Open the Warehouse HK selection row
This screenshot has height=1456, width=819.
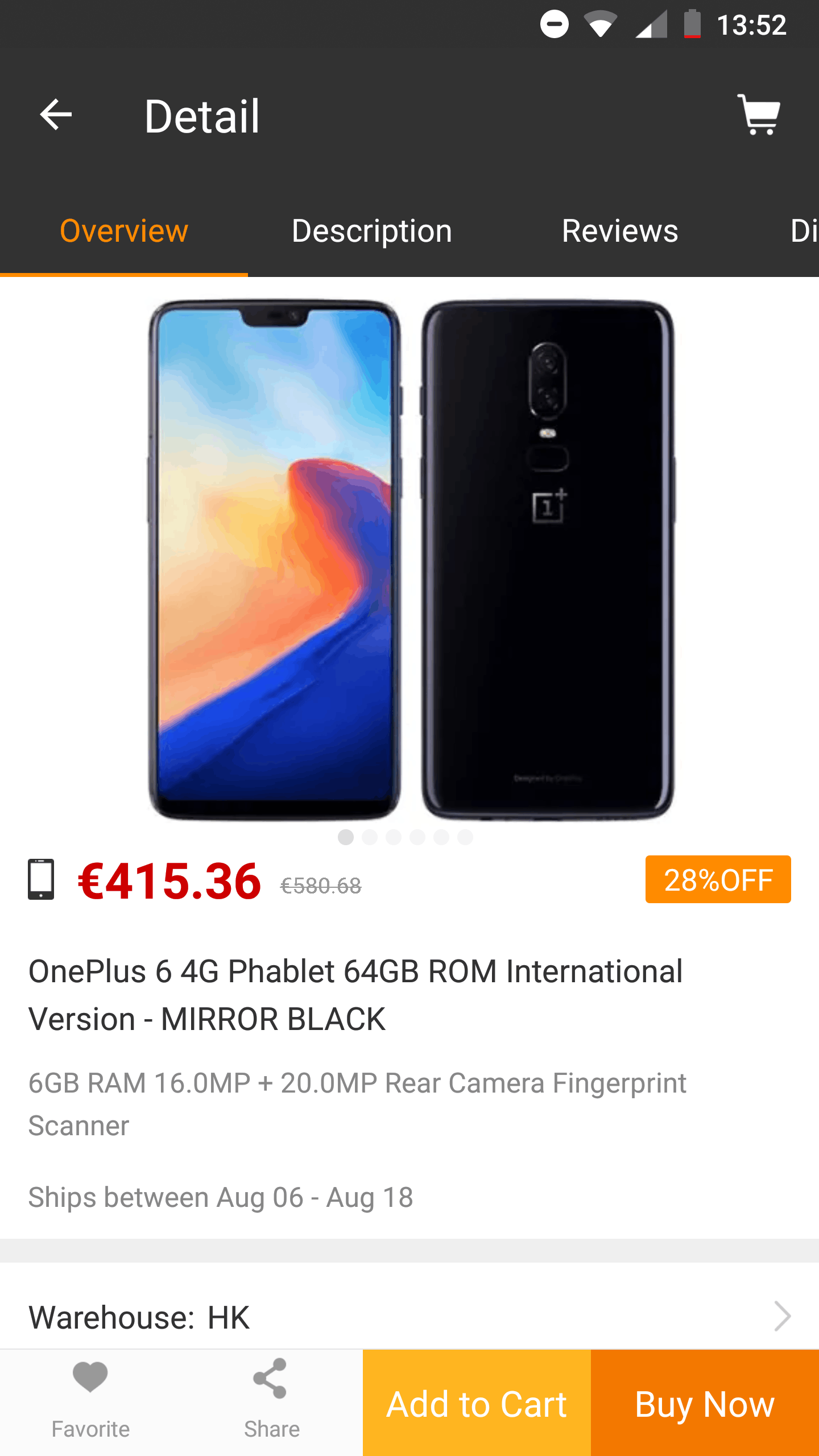(409, 1316)
